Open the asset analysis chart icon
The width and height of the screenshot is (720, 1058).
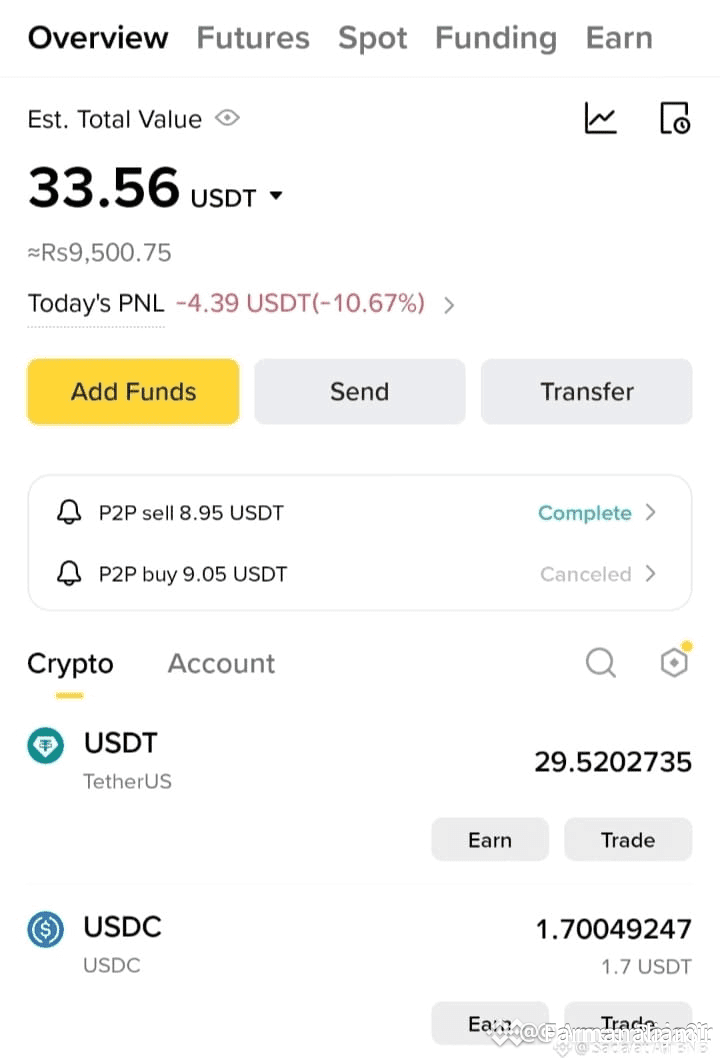tap(600, 118)
